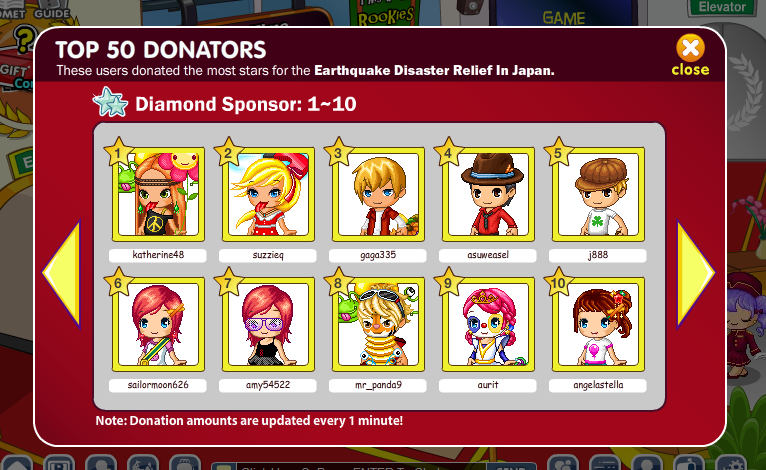Open amy54522's avatar profile
This screenshot has height=470, width=766.
(269, 326)
